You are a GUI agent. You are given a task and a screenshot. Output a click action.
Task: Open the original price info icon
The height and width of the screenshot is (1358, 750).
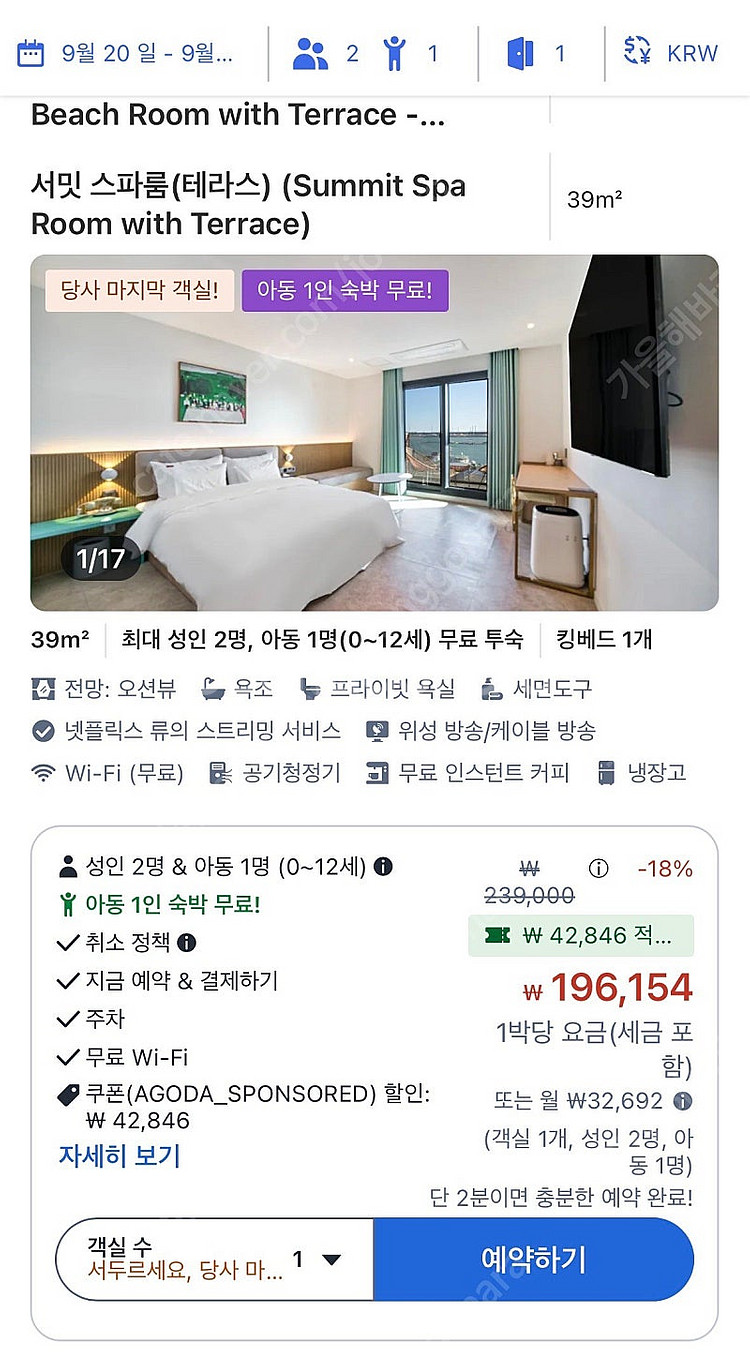(x=598, y=868)
